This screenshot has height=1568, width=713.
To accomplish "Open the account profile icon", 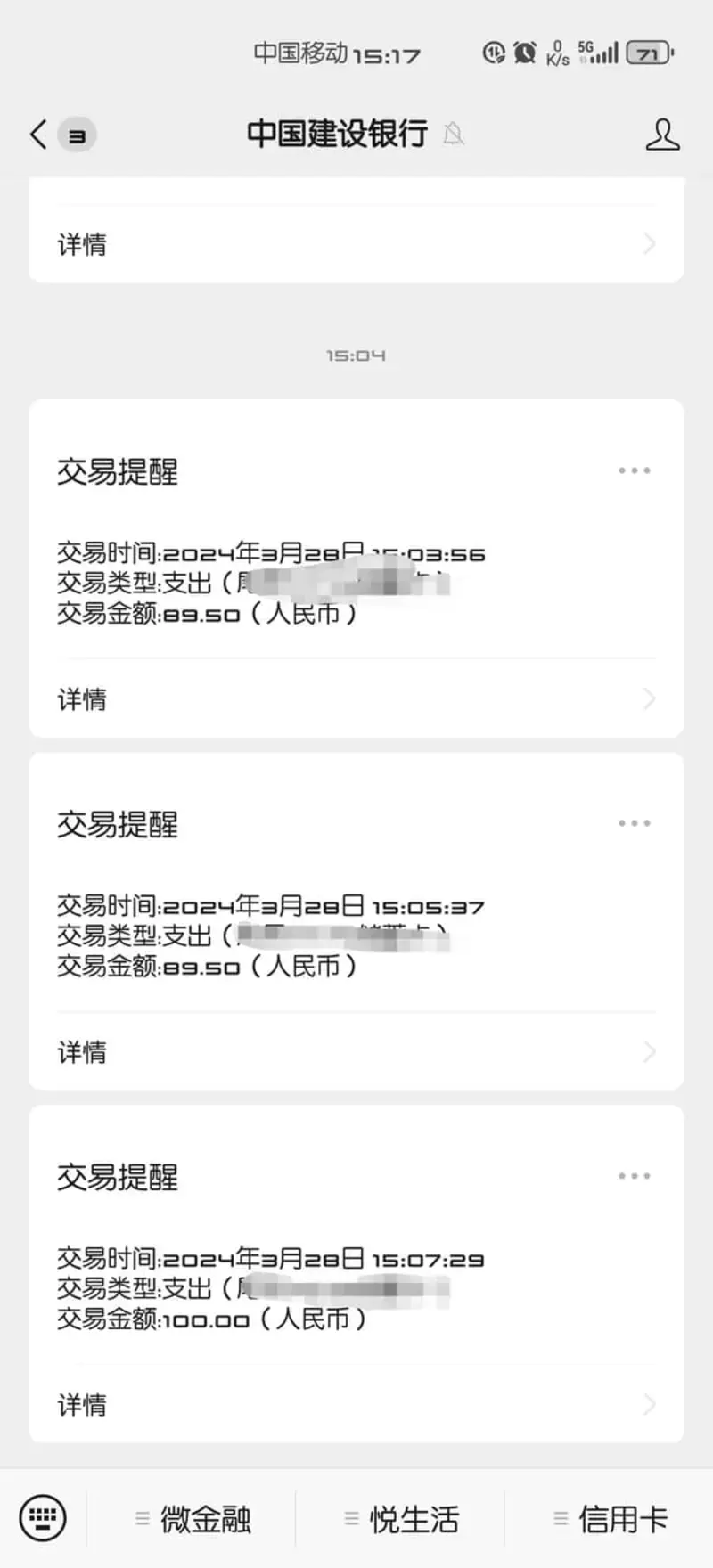I will tap(662, 135).
